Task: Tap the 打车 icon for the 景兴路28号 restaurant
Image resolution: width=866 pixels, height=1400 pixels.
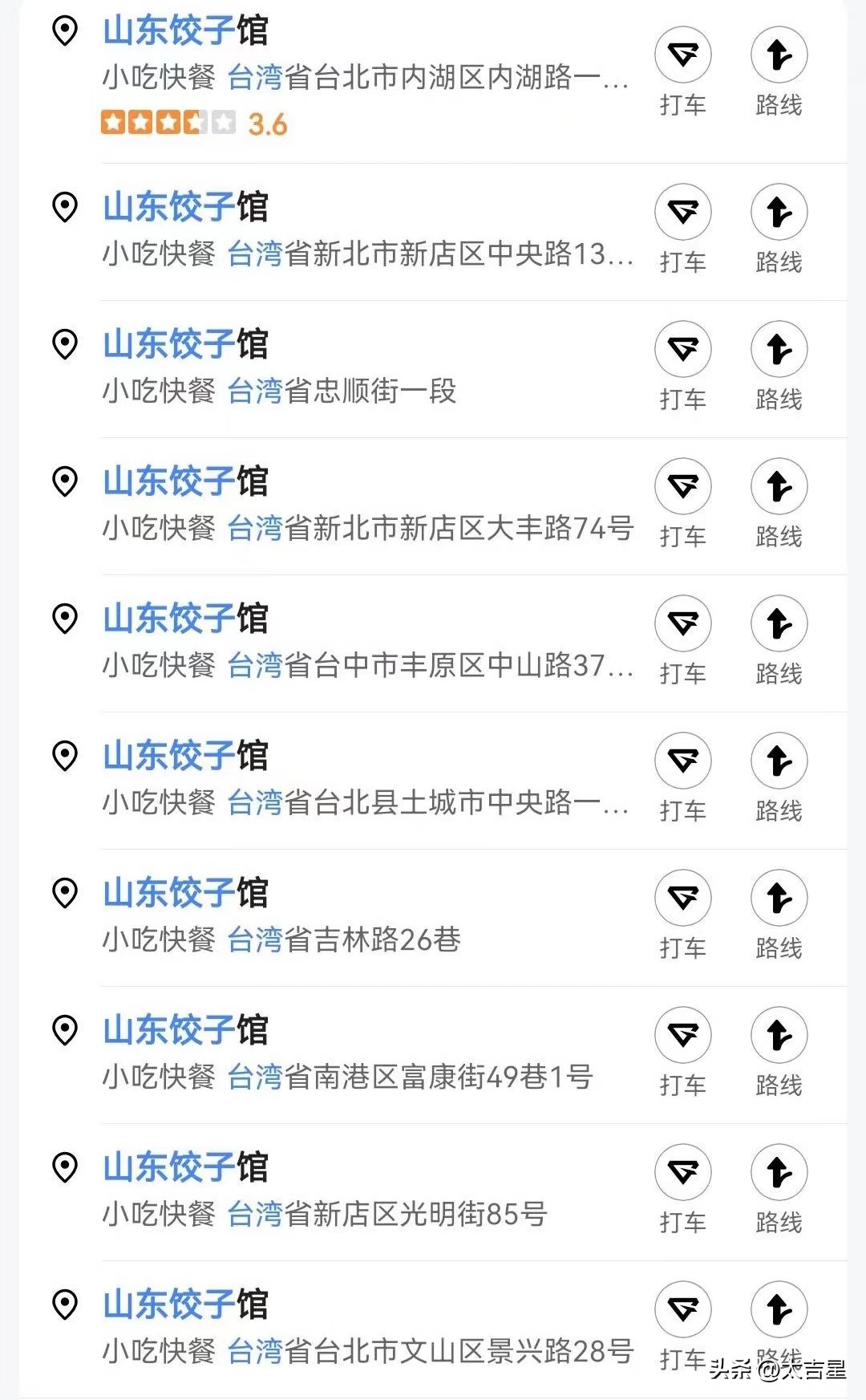Action: pyautogui.click(x=683, y=1308)
